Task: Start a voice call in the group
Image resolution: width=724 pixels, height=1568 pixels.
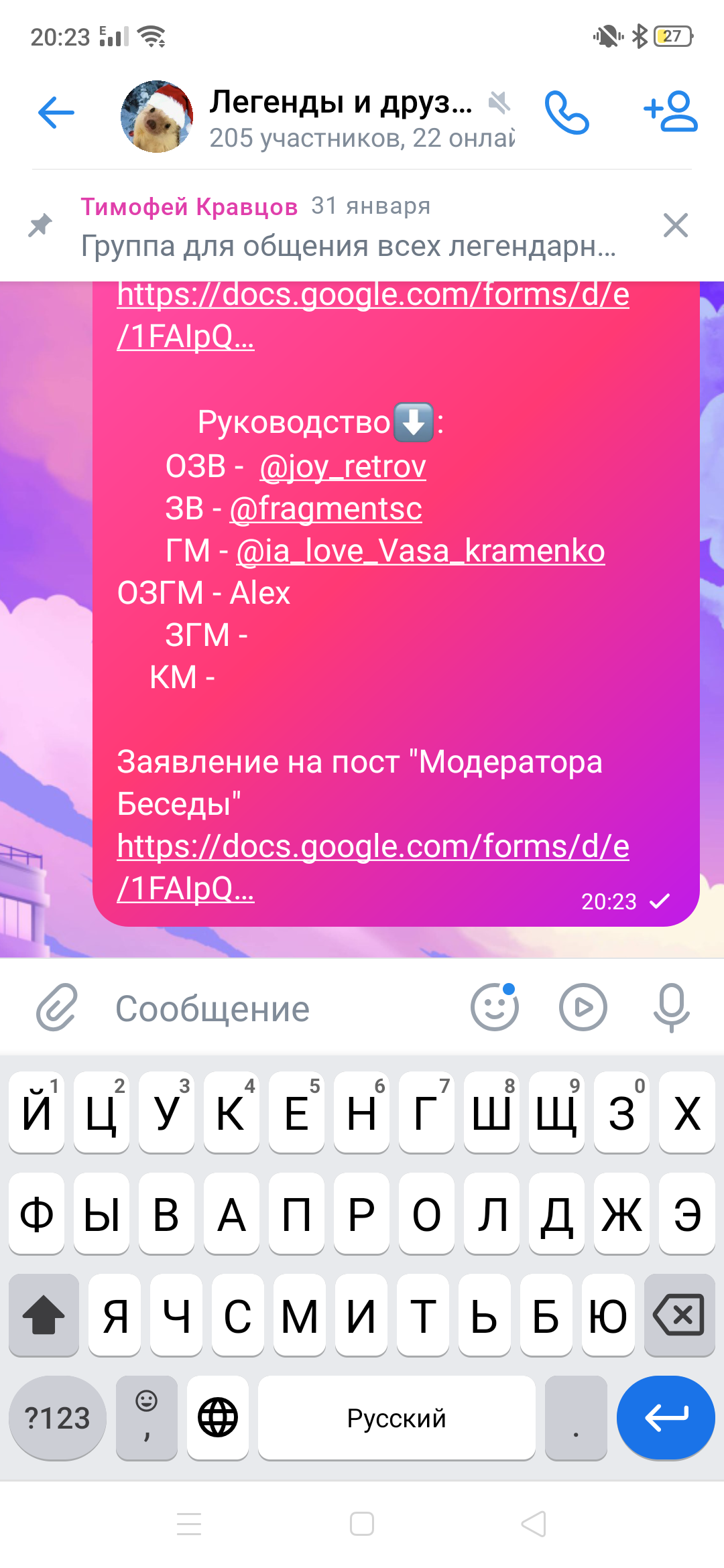Action: 566,113
